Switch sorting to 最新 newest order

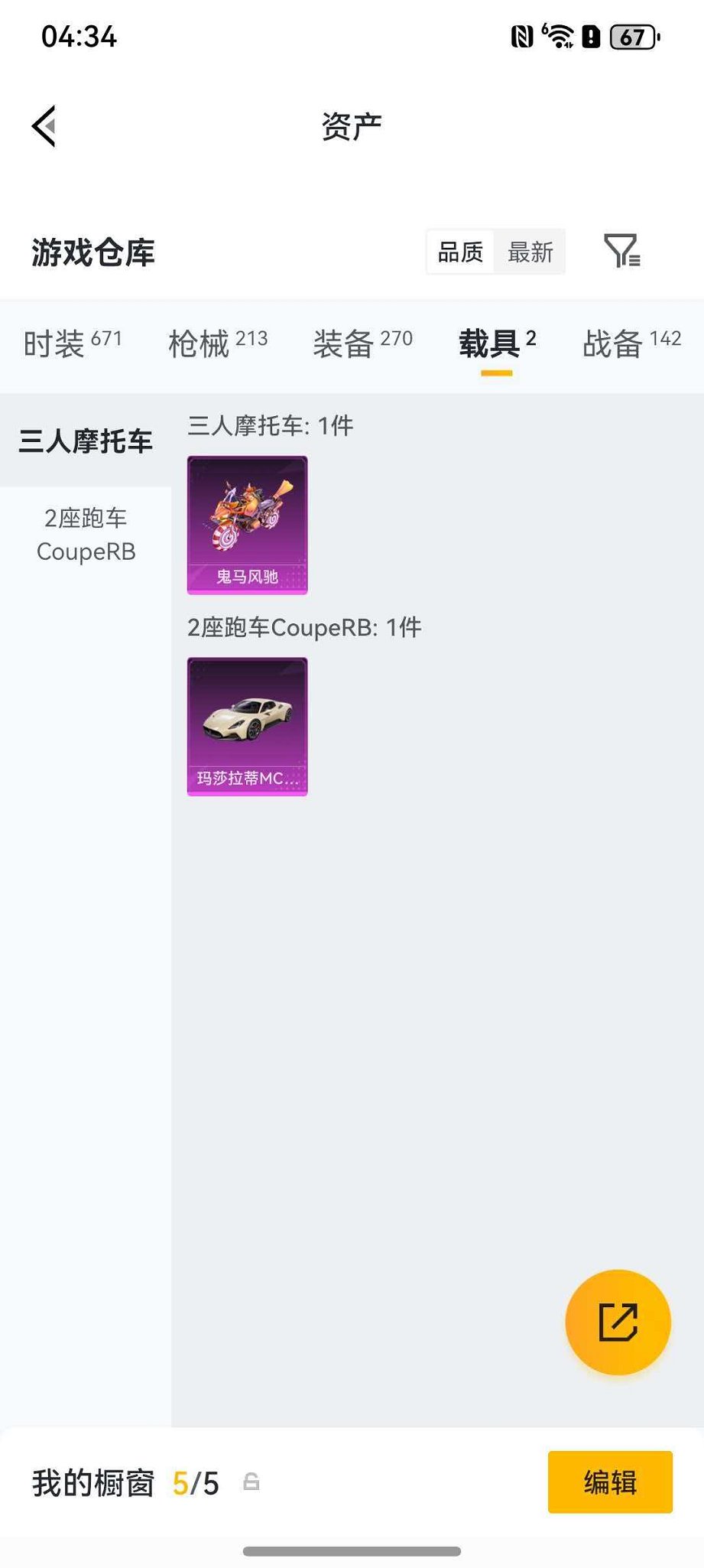(530, 252)
